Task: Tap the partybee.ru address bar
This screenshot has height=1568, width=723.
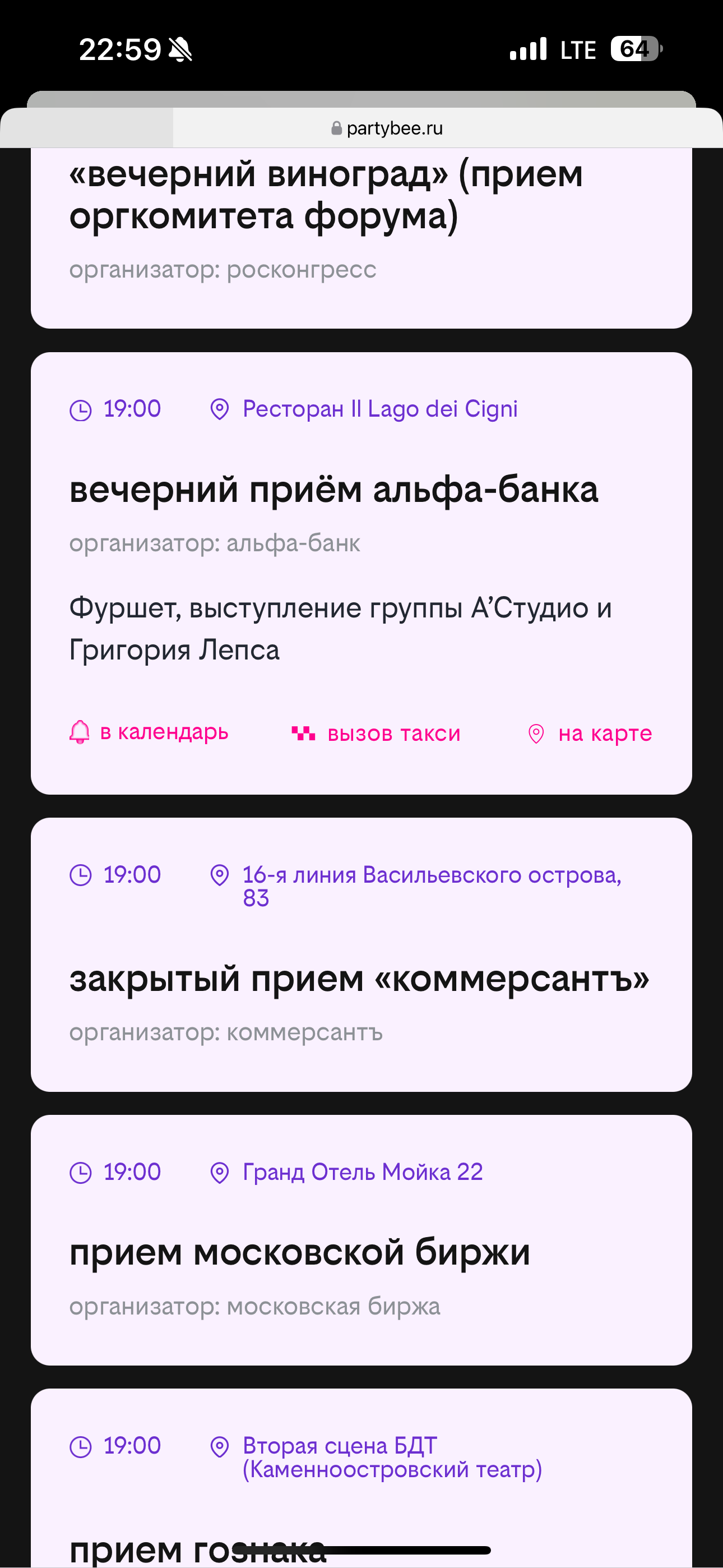Action: 387,128
